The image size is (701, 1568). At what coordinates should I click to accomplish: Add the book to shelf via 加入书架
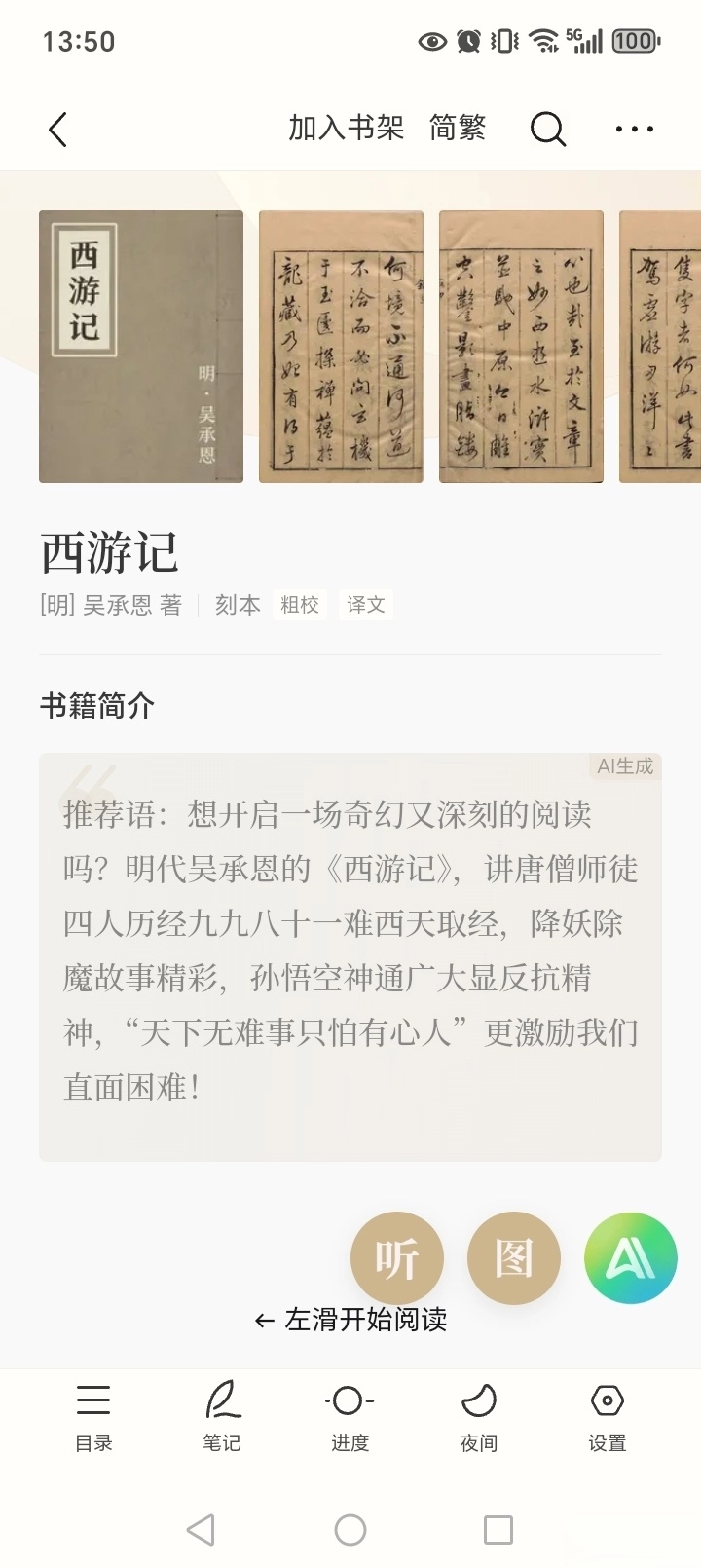346,128
